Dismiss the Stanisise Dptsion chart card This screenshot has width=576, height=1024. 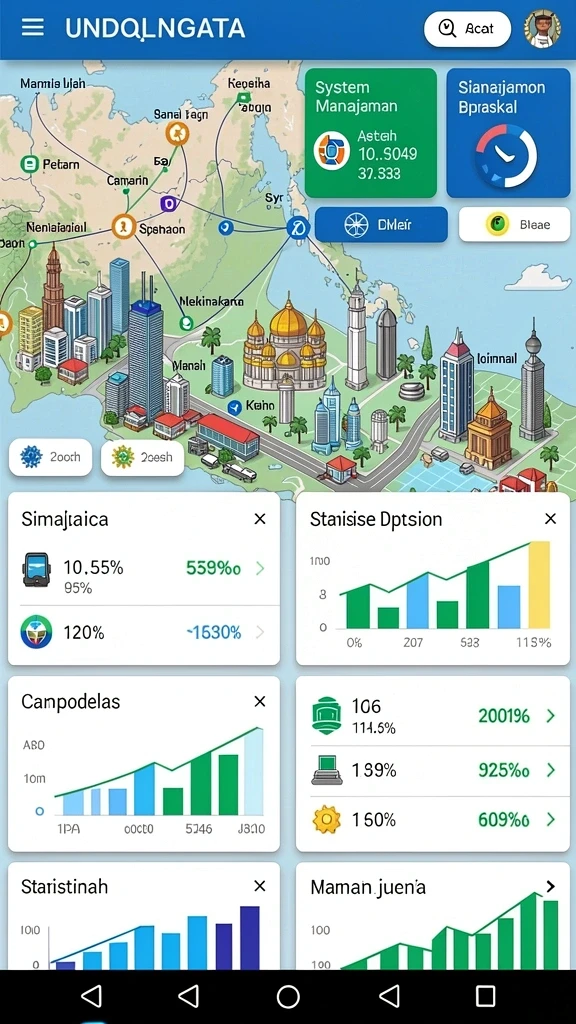(551, 519)
